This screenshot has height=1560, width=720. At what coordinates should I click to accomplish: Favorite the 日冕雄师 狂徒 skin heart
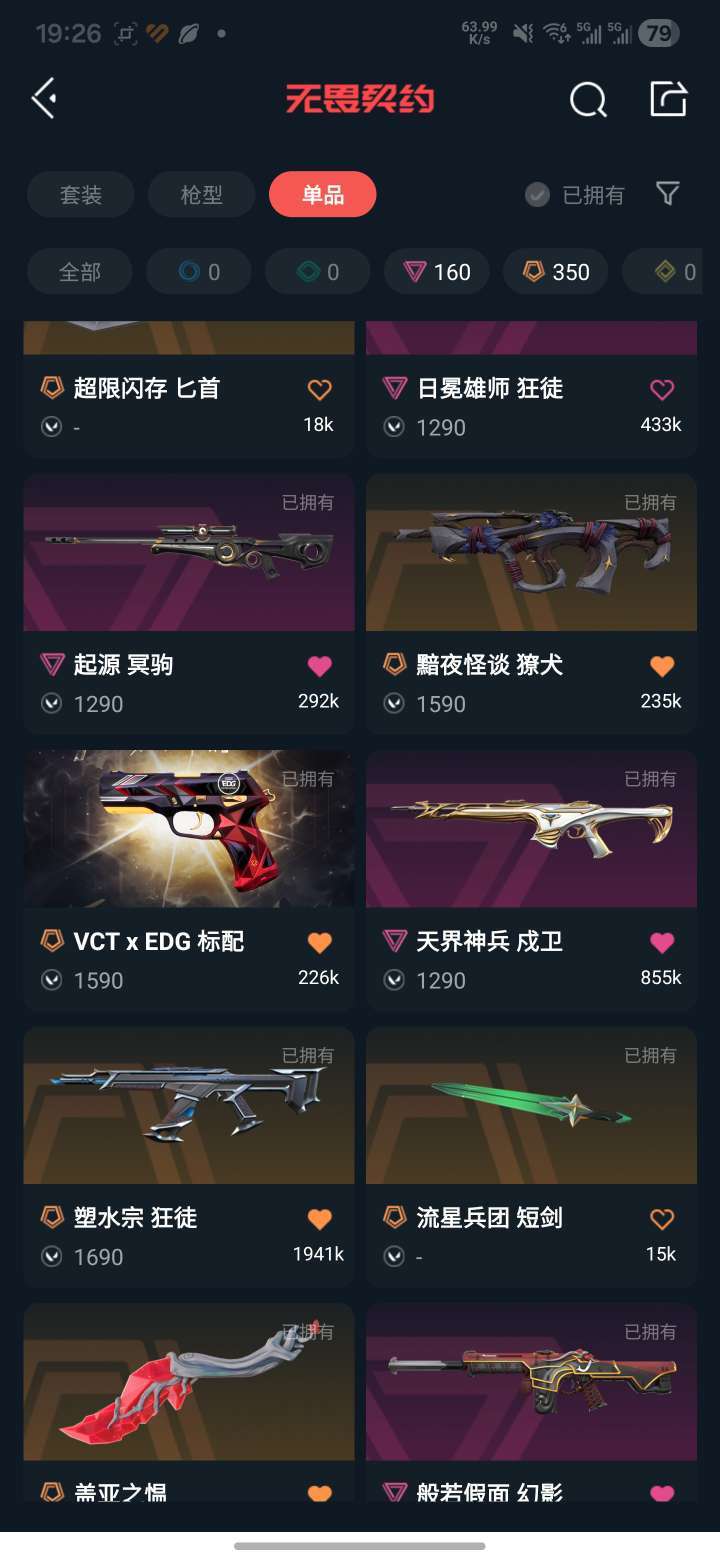click(x=662, y=389)
